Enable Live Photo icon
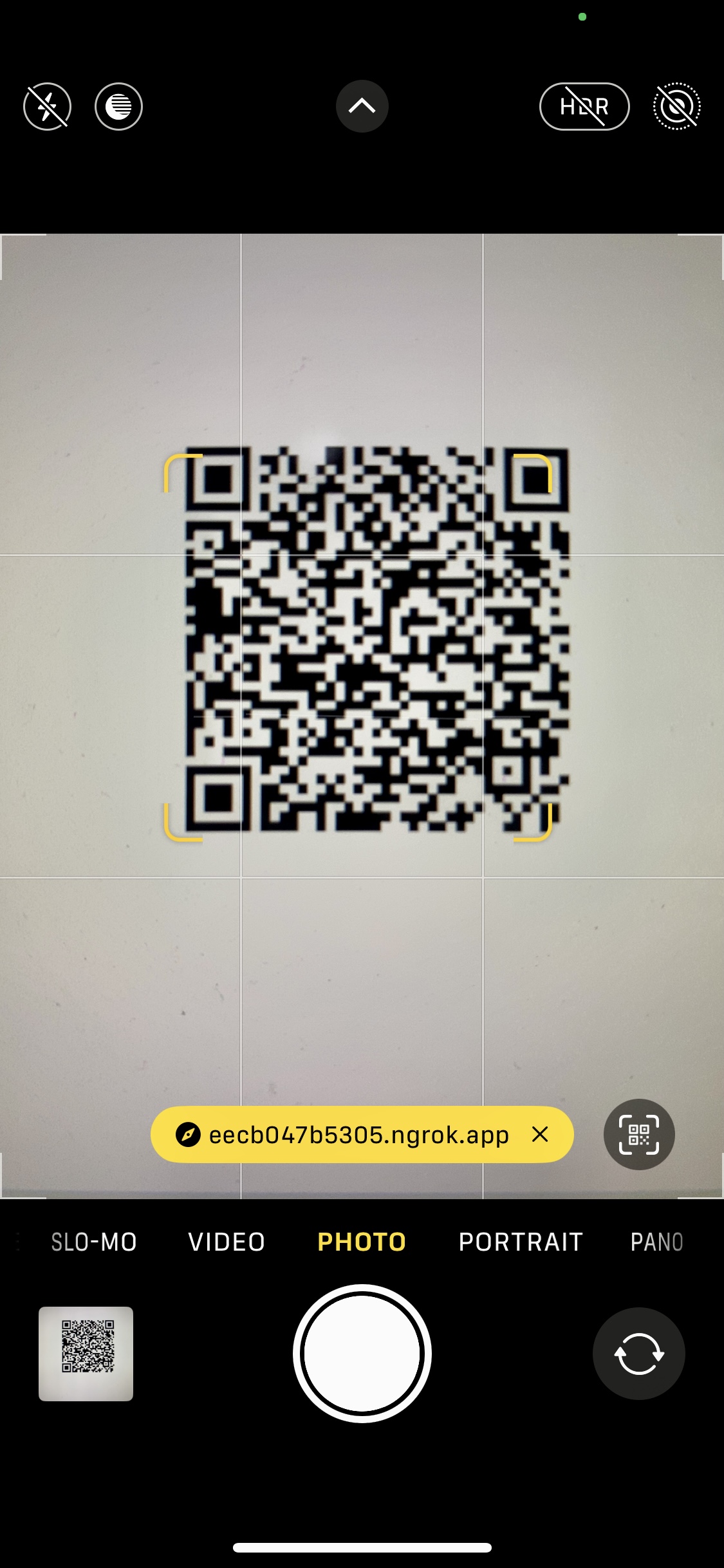 click(676, 106)
